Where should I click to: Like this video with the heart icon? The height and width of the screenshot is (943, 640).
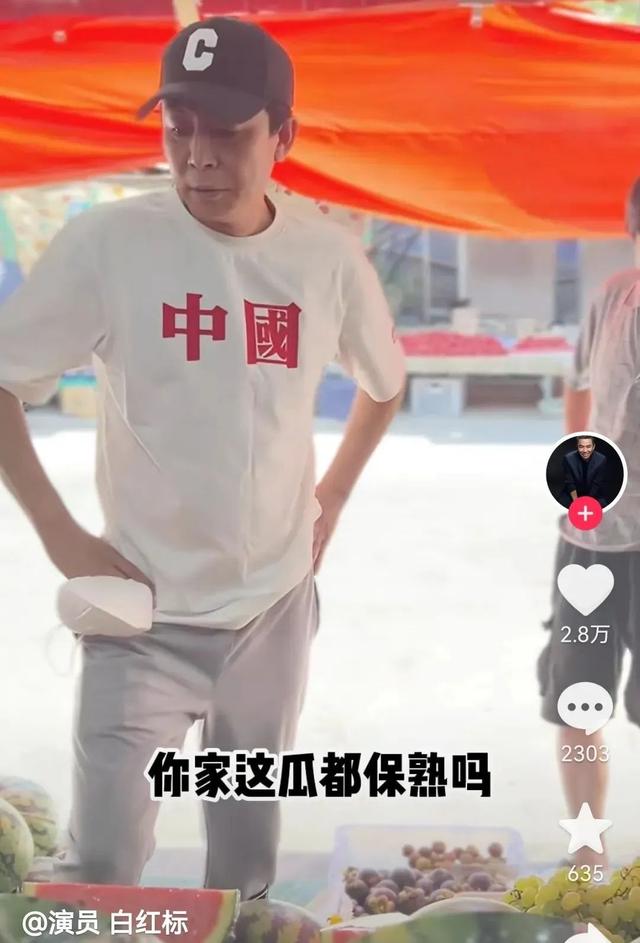tap(585, 590)
